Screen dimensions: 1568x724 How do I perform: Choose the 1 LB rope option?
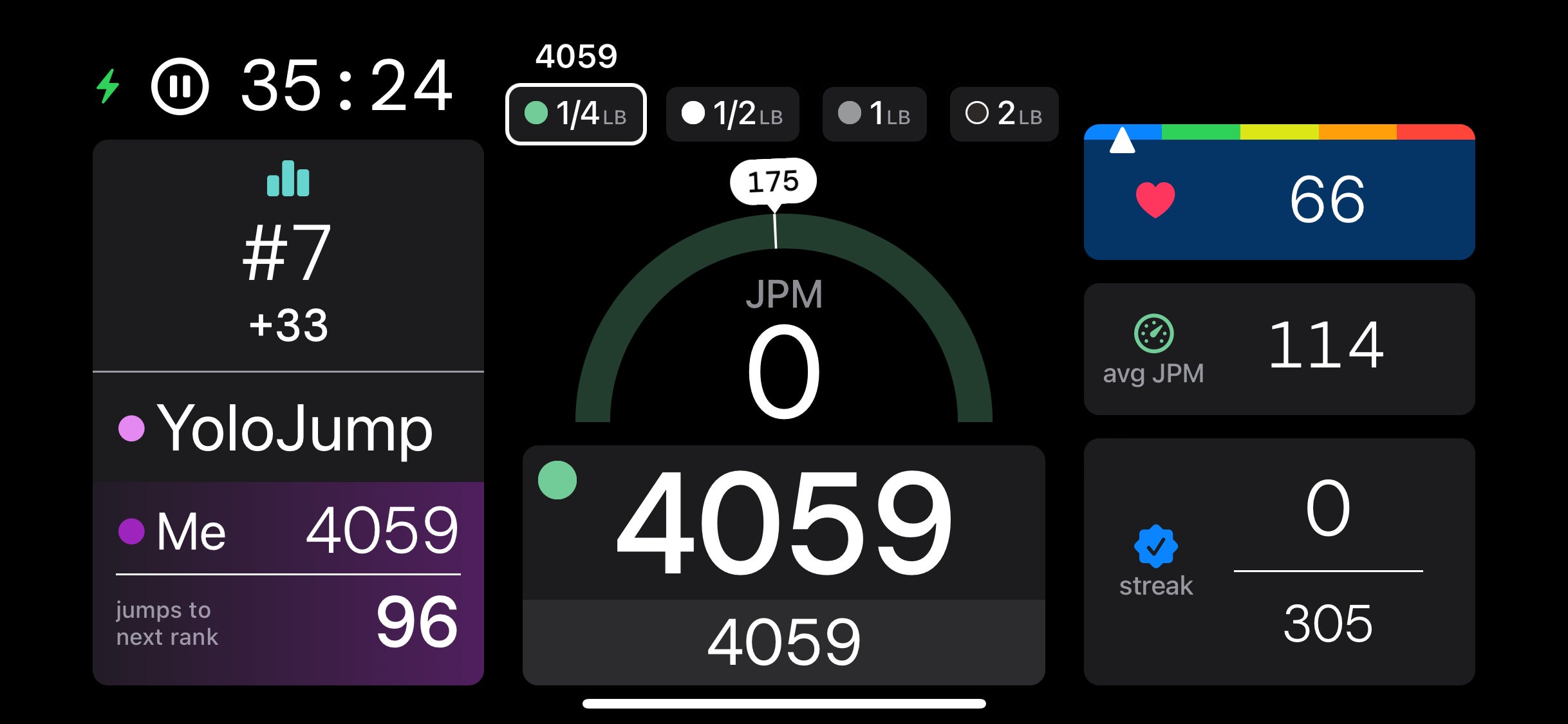[x=874, y=114]
